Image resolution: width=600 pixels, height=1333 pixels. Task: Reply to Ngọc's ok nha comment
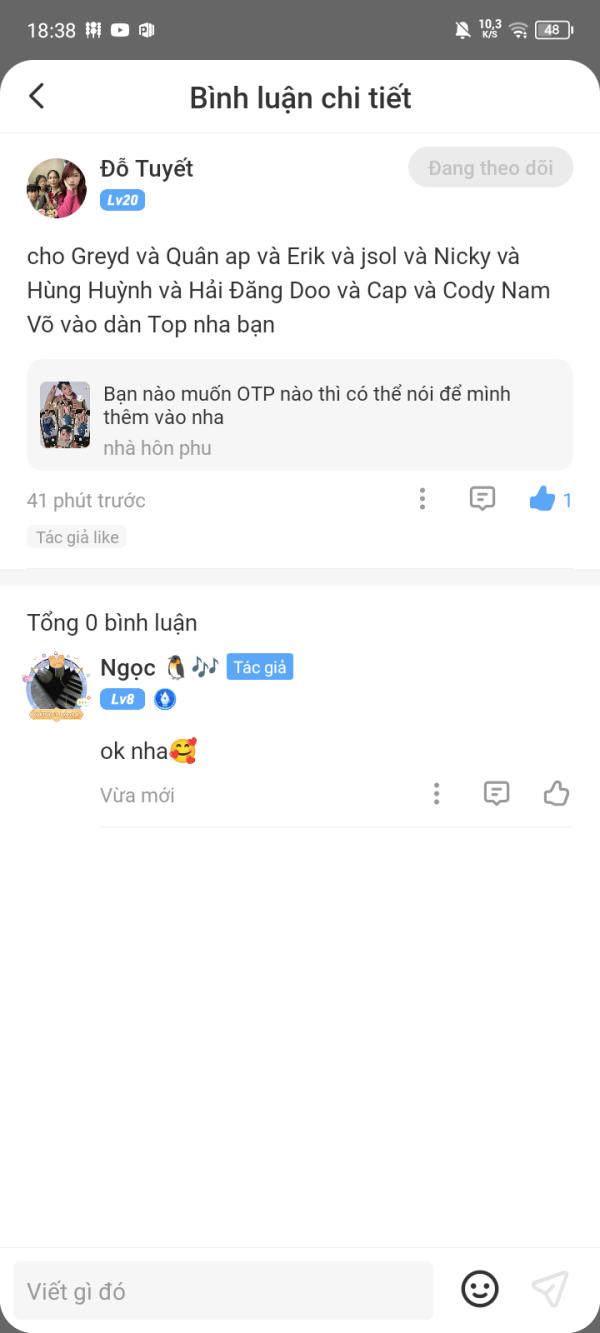click(x=496, y=794)
